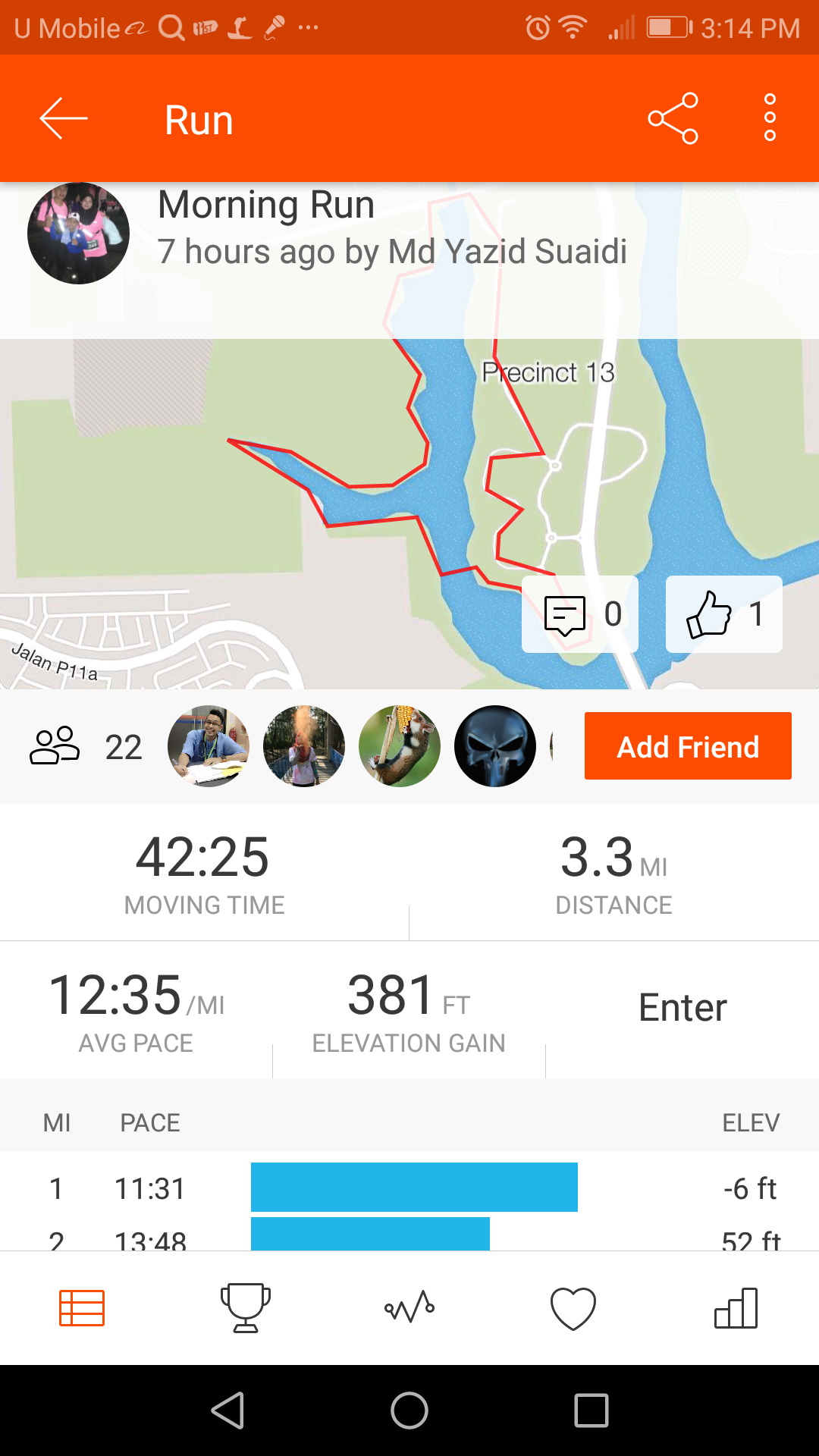Give kudos with the thumbs-up button
Viewport: 819px width, 1456px height.
[724, 614]
